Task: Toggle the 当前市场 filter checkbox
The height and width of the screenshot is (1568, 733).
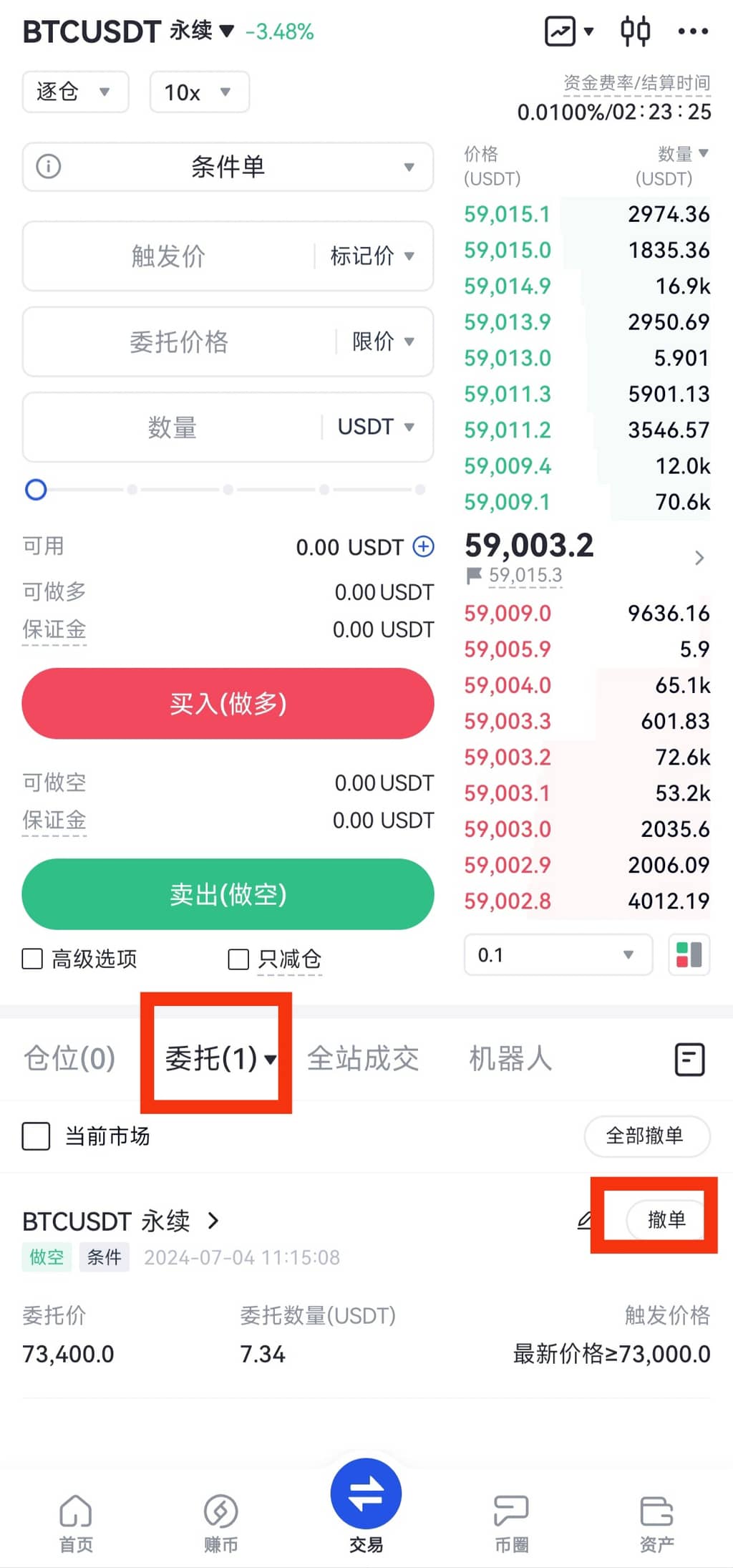Action: coord(37,1136)
